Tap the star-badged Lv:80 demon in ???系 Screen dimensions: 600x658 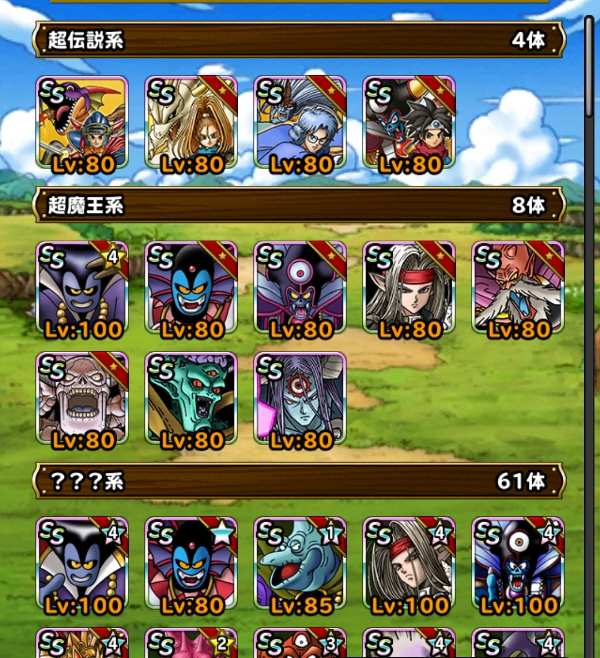coord(191,564)
